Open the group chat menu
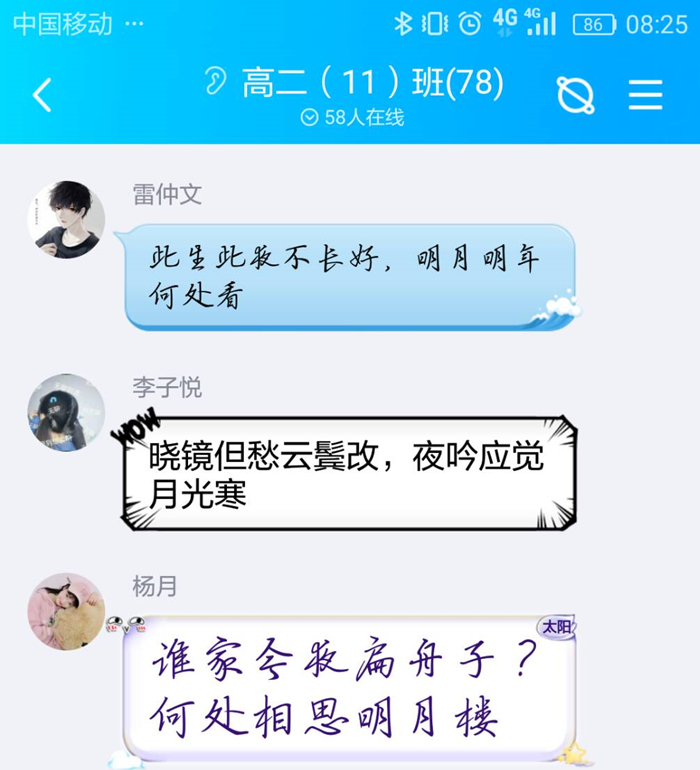 coord(645,95)
